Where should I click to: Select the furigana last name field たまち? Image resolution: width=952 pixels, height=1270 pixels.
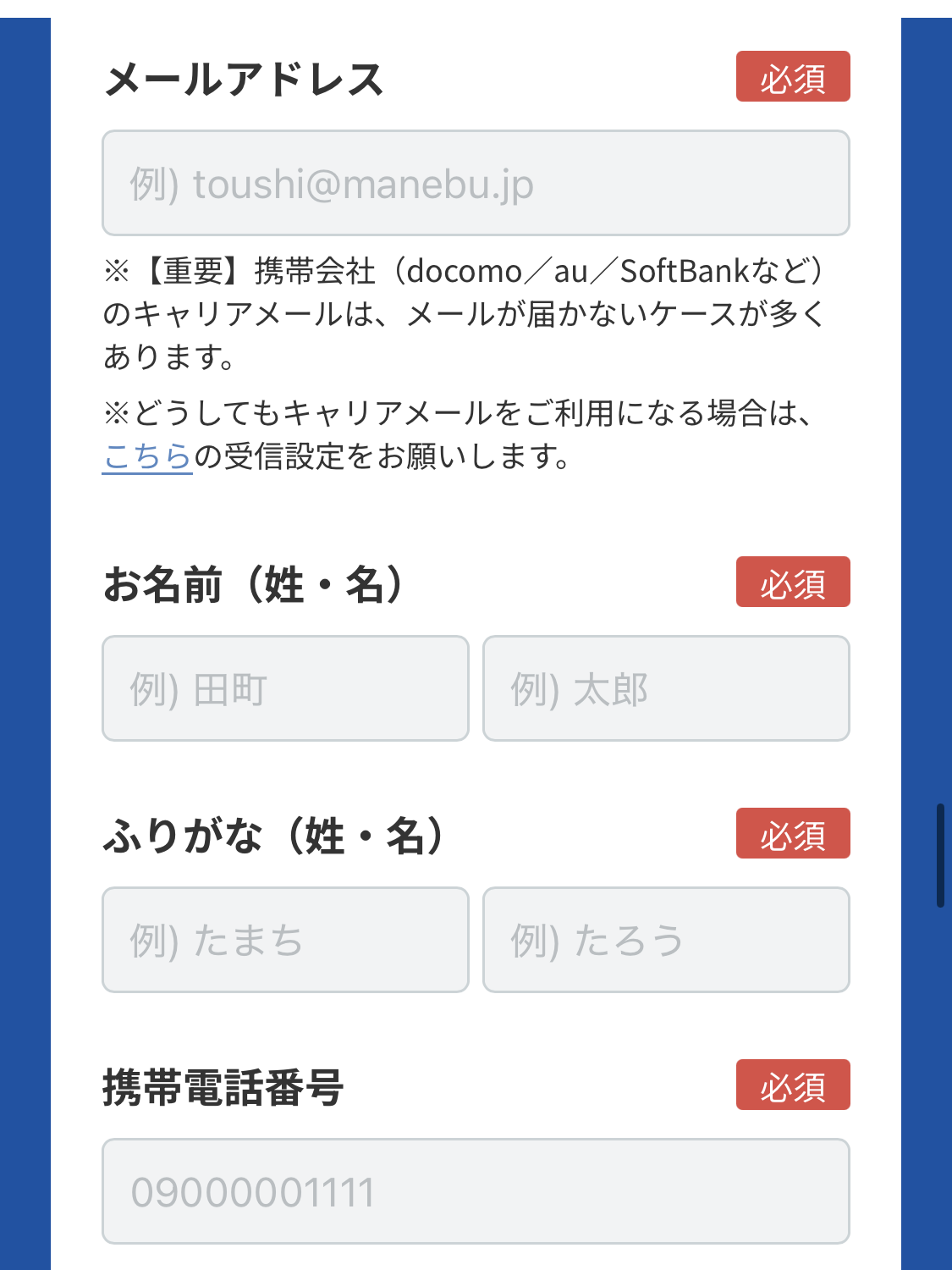[285, 940]
